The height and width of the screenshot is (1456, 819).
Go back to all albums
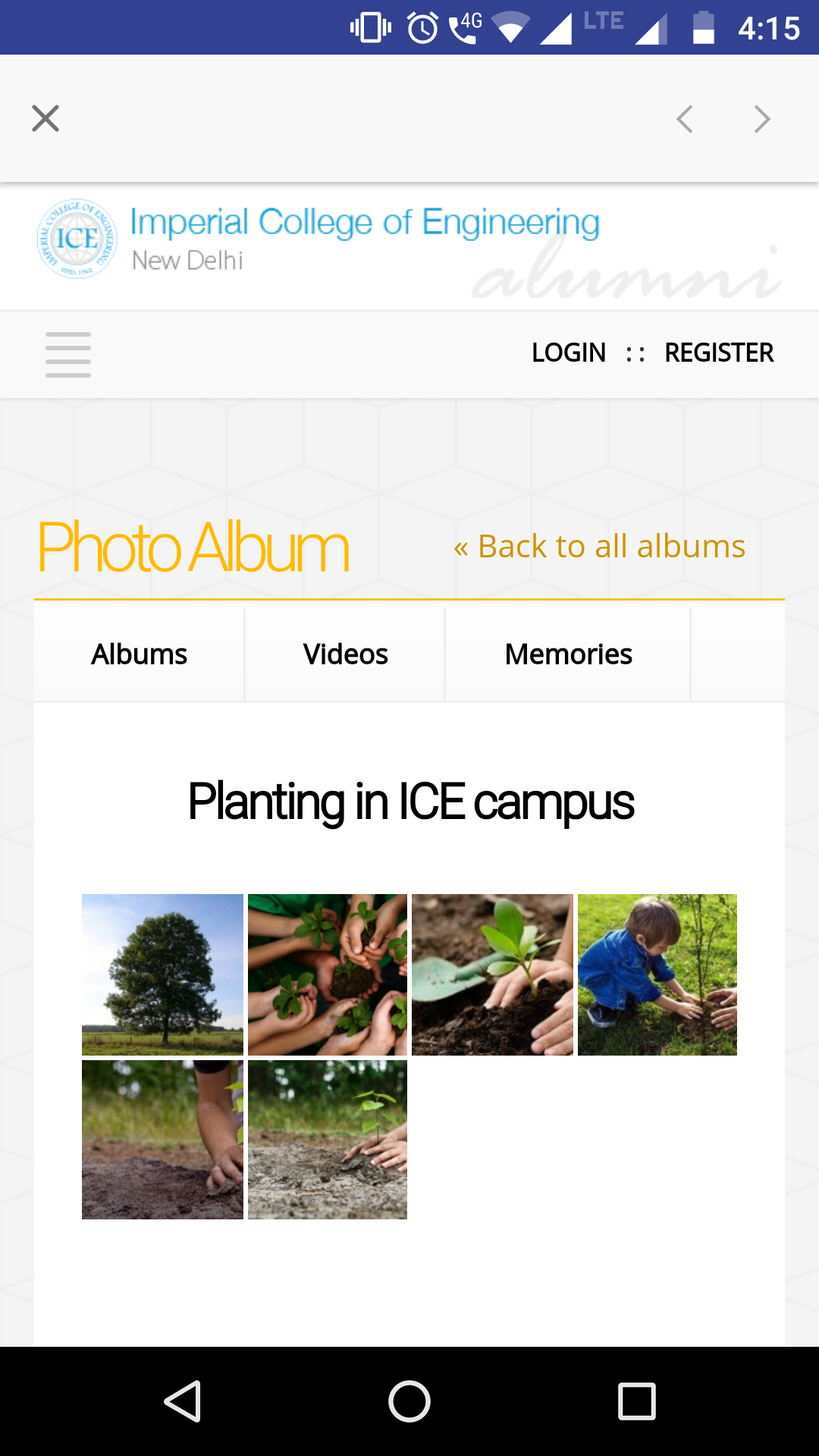pyautogui.click(x=599, y=546)
